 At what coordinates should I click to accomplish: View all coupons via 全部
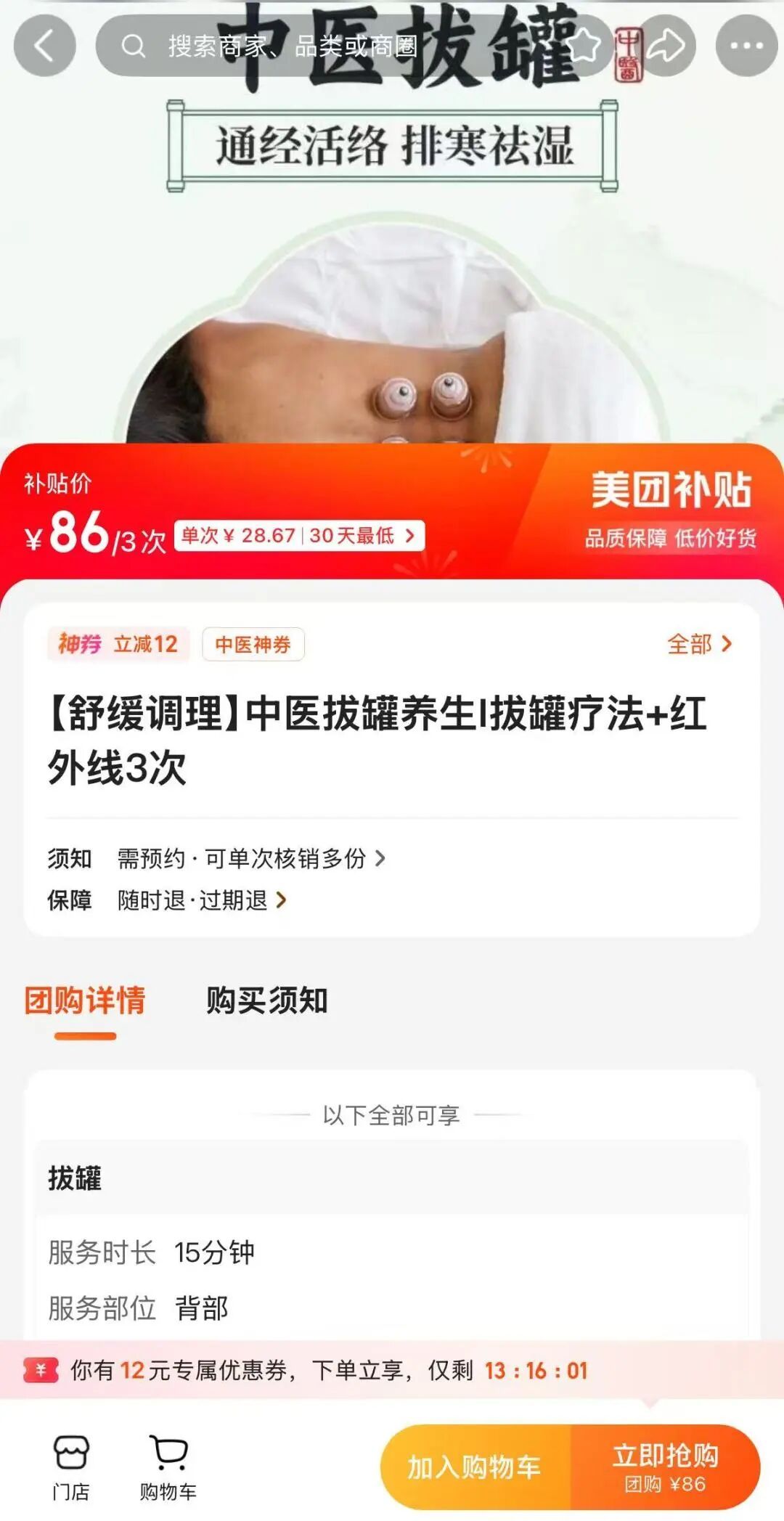click(x=699, y=644)
